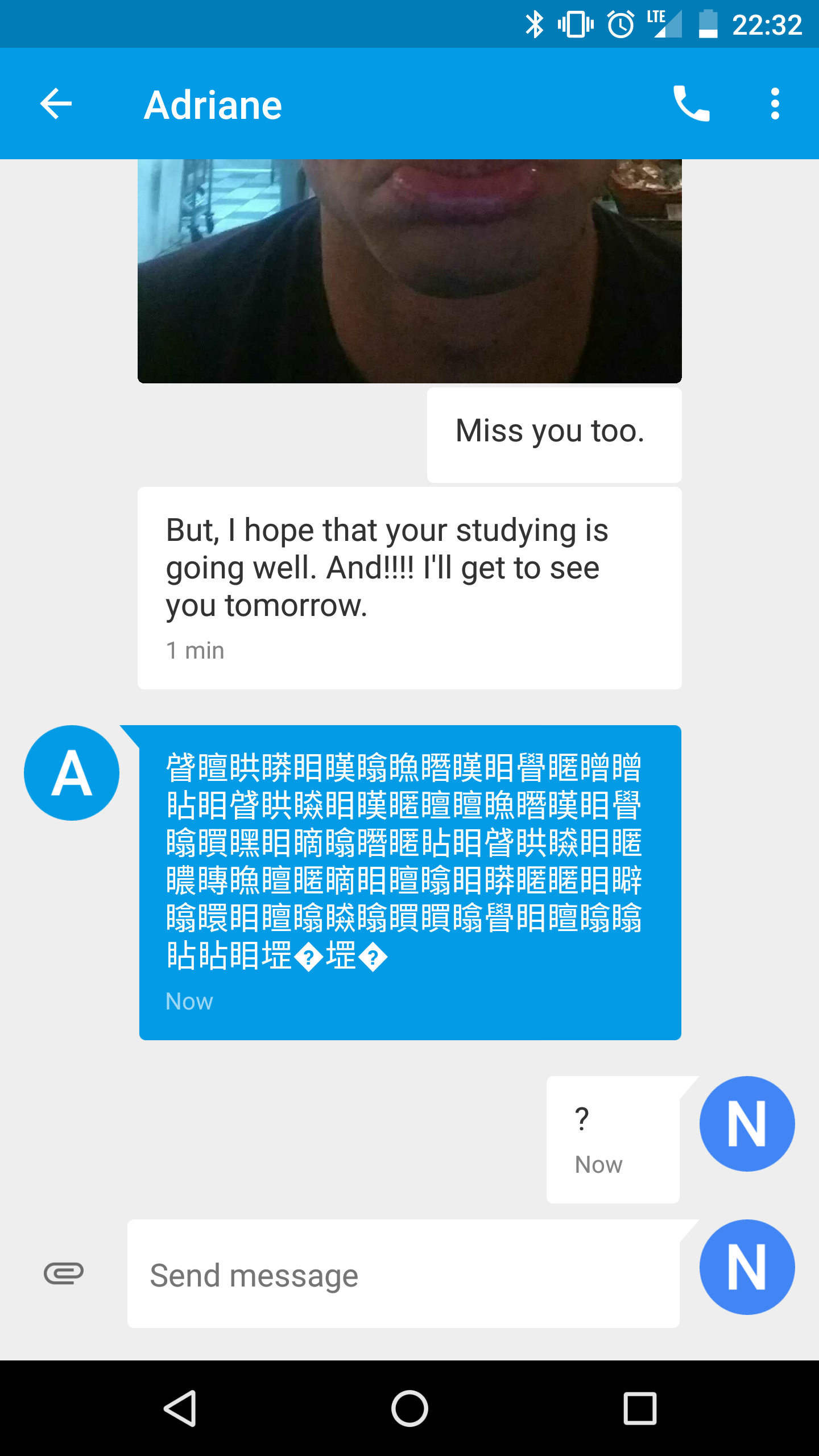
Task: Call Adriane with the phone icon
Action: click(691, 104)
